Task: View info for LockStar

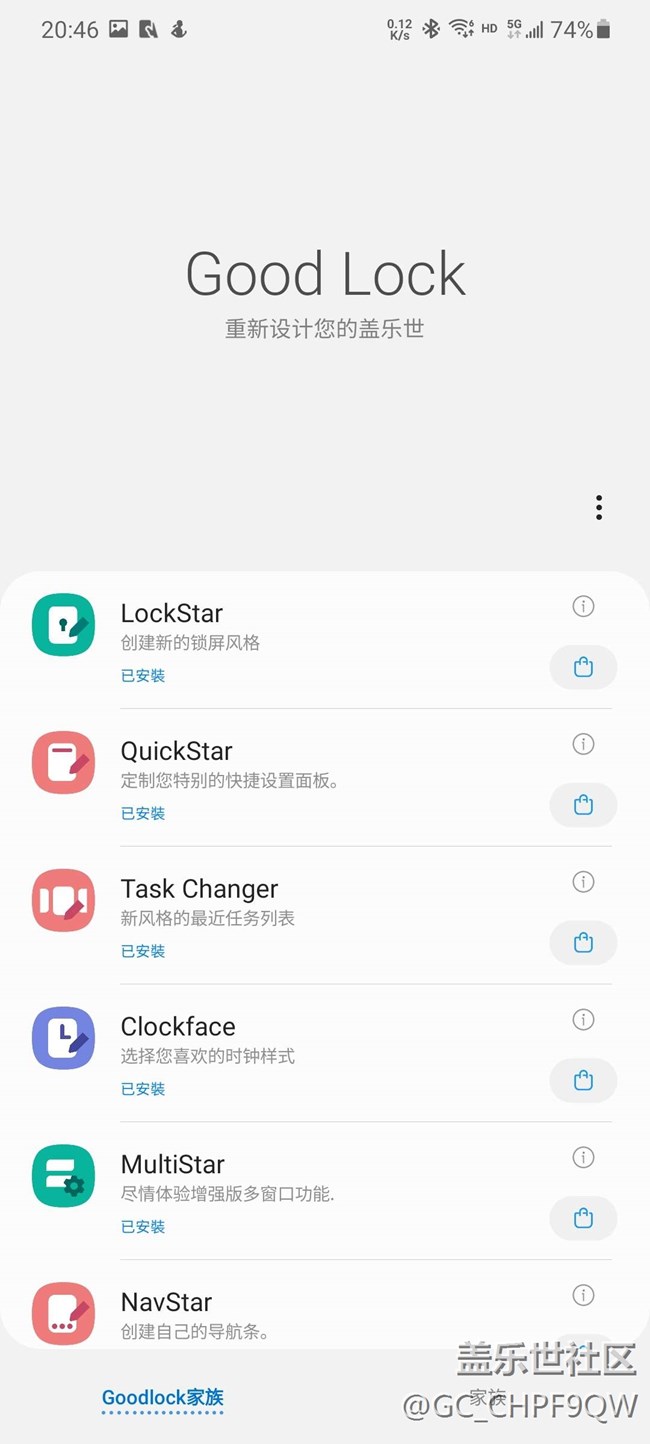Action: pyautogui.click(x=583, y=606)
